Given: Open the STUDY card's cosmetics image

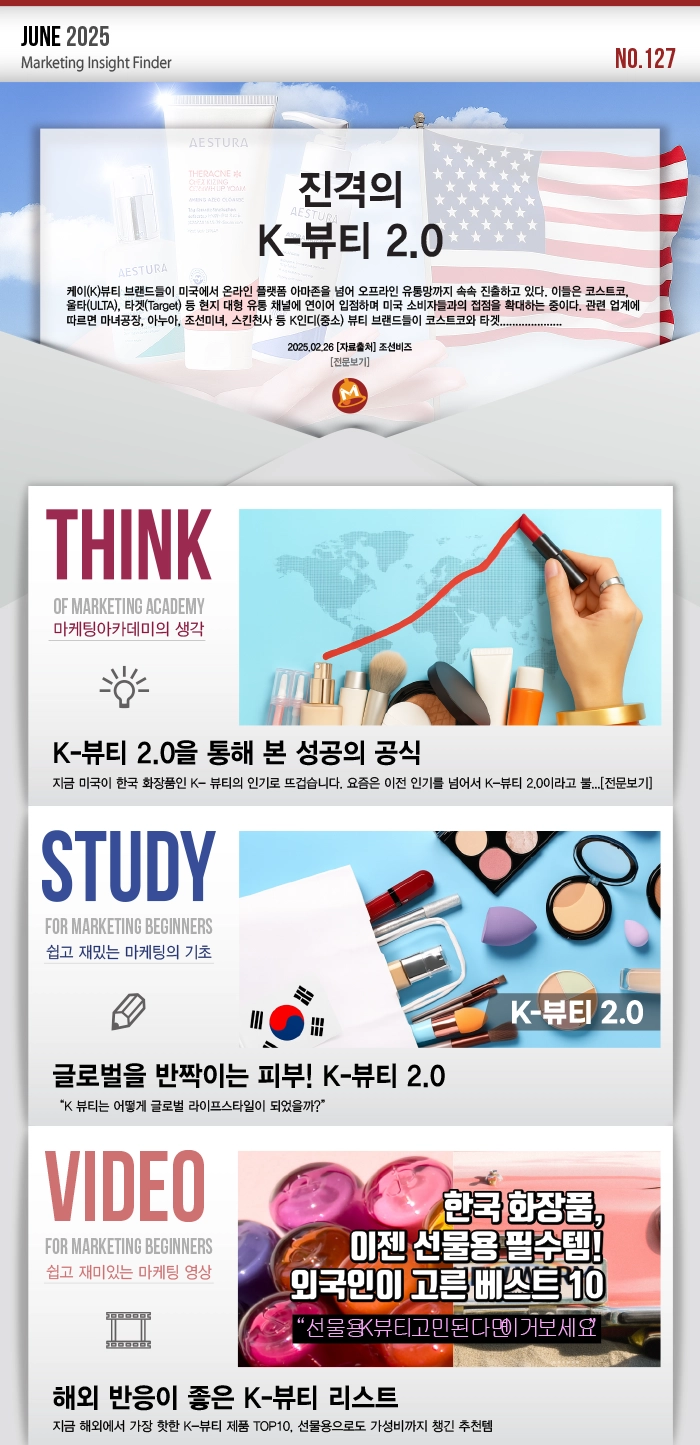Looking at the screenshot, I should [x=449, y=938].
